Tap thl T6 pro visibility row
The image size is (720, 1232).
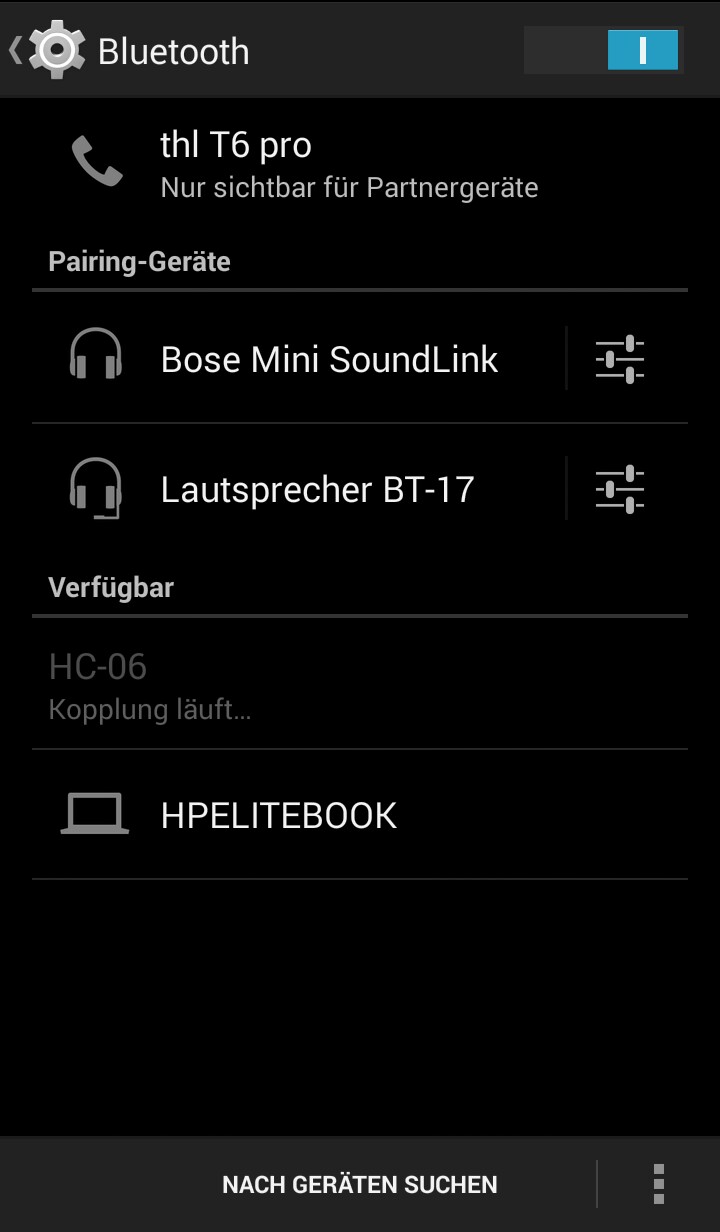tap(349, 164)
